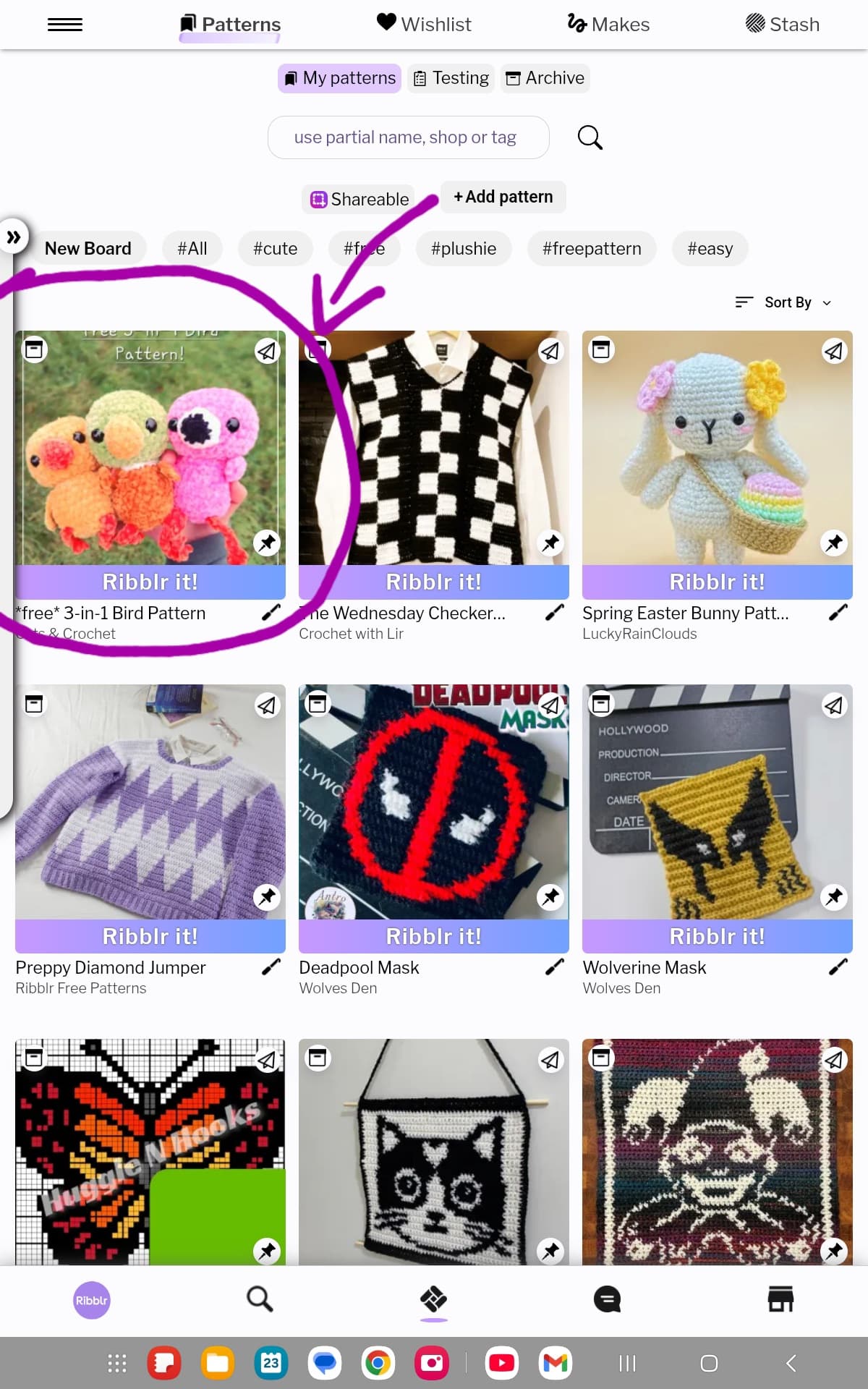The width and height of the screenshot is (868, 1389).
Task: Open the Wishlist tab
Action: pos(422,24)
